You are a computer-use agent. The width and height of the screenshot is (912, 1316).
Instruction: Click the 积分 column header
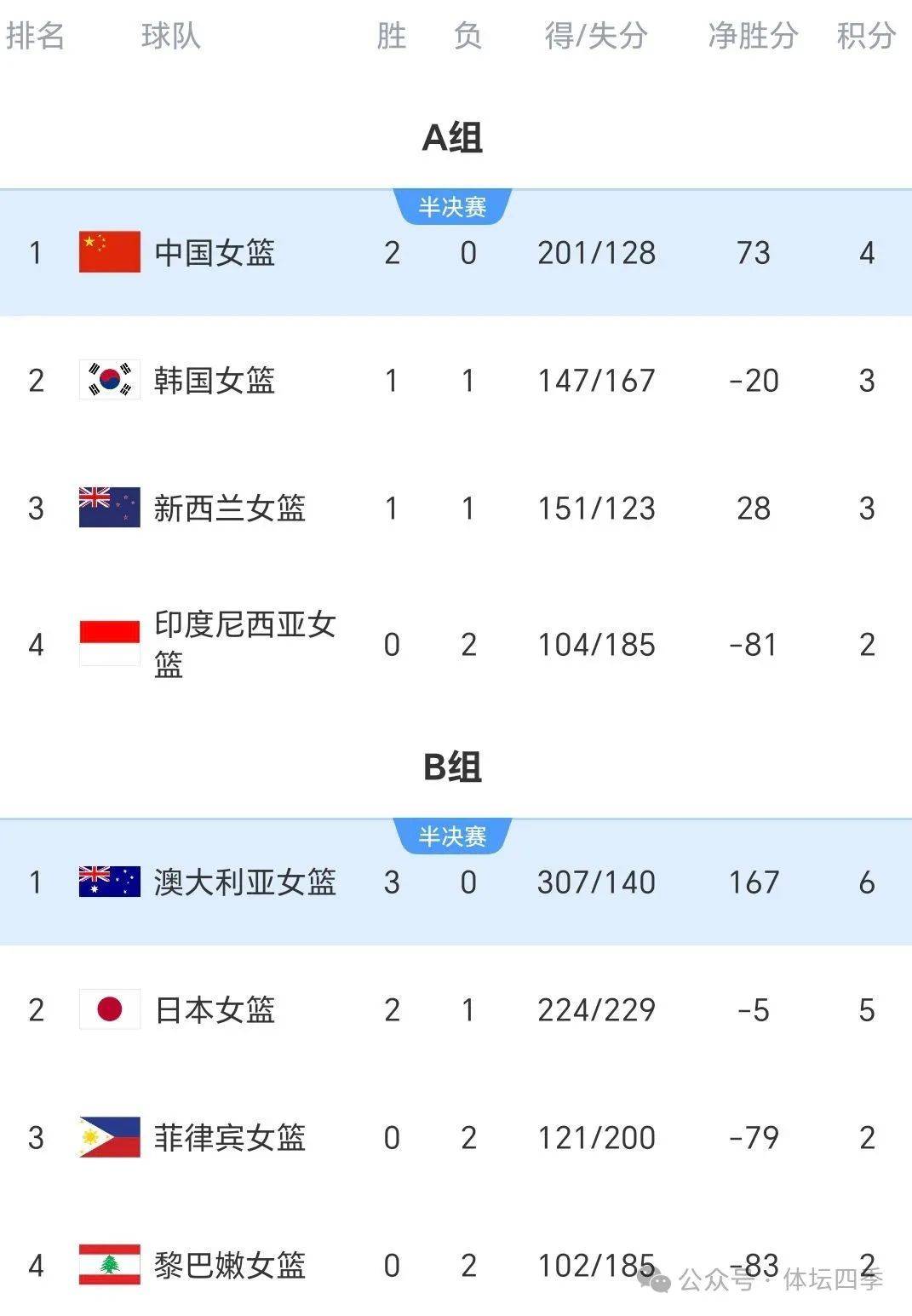coord(865,37)
